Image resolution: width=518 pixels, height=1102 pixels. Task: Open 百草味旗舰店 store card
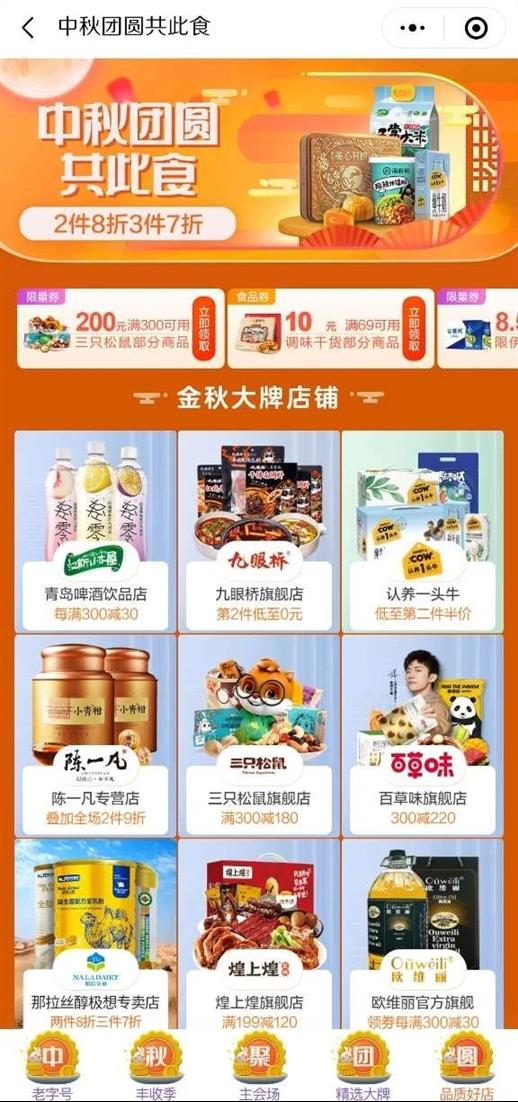422,736
